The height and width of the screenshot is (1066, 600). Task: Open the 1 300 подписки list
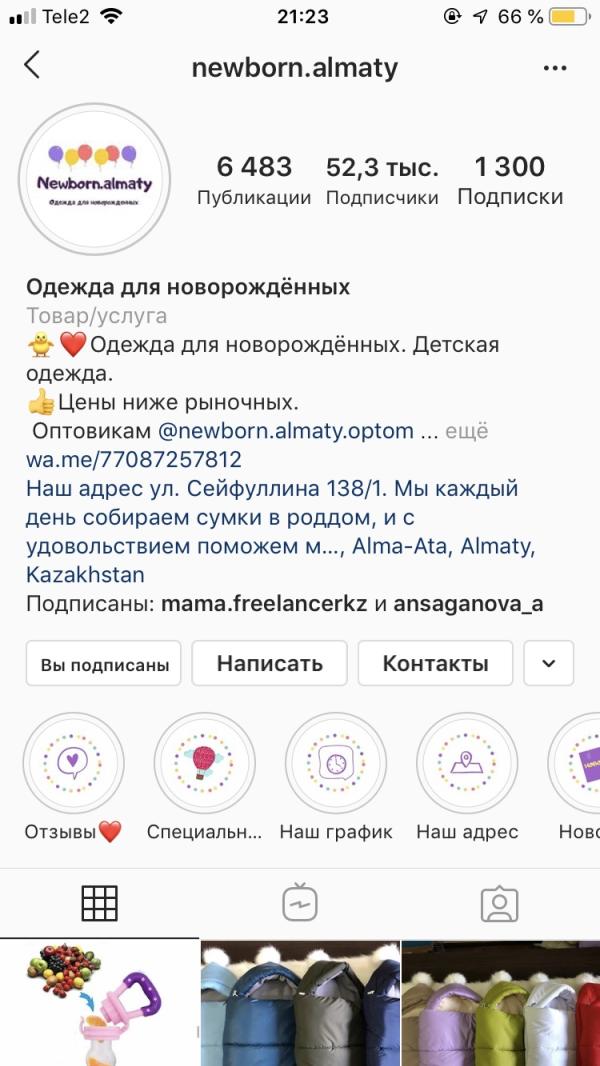click(x=509, y=180)
